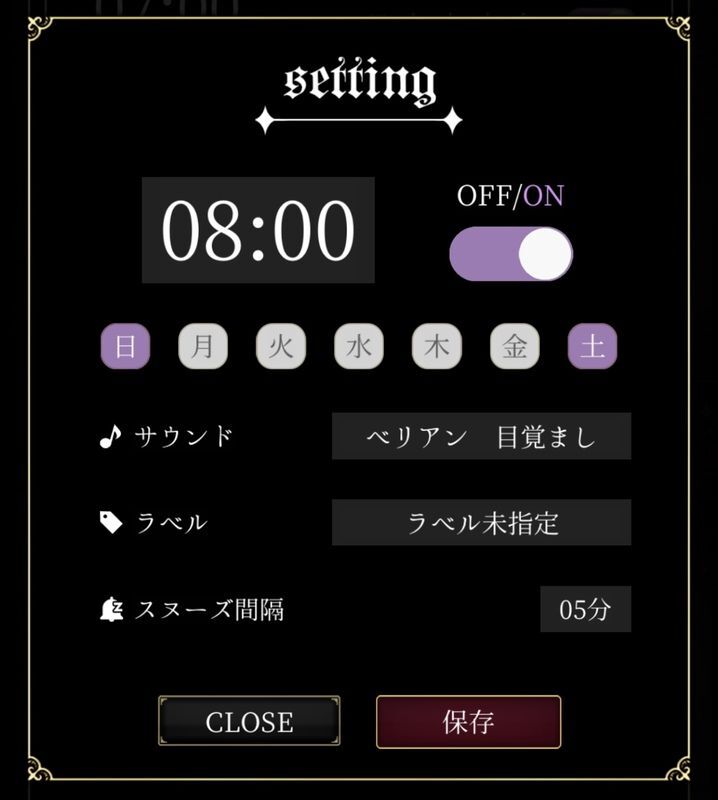The image size is (718, 800).
Task: Save the alarm with 保存
Action: pyautogui.click(x=468, y=722)
